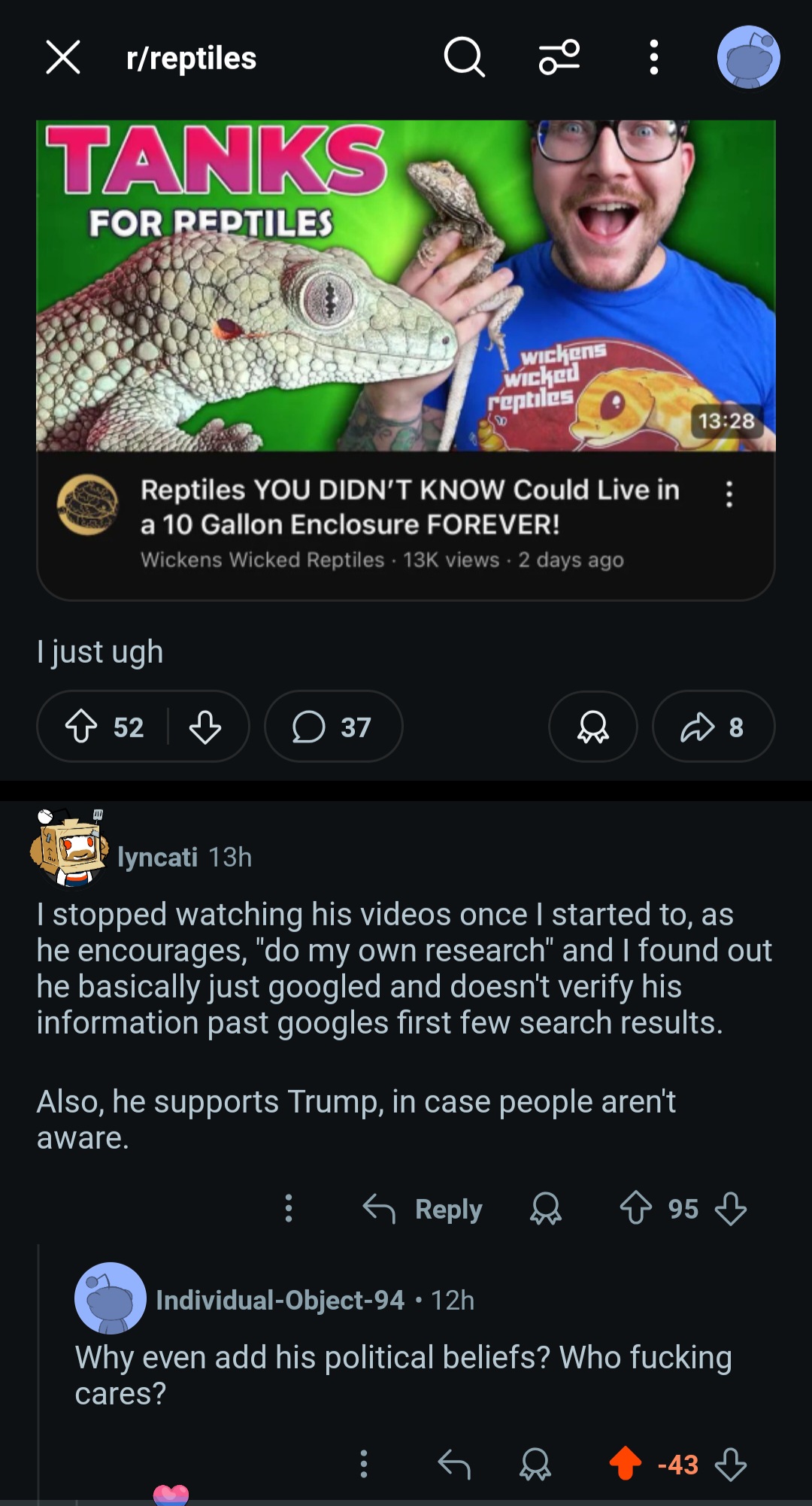Image resolution: width=812 pixels, height=1506 pixels.
Task: Open the post overflow menu
Action: click(653, 58)
